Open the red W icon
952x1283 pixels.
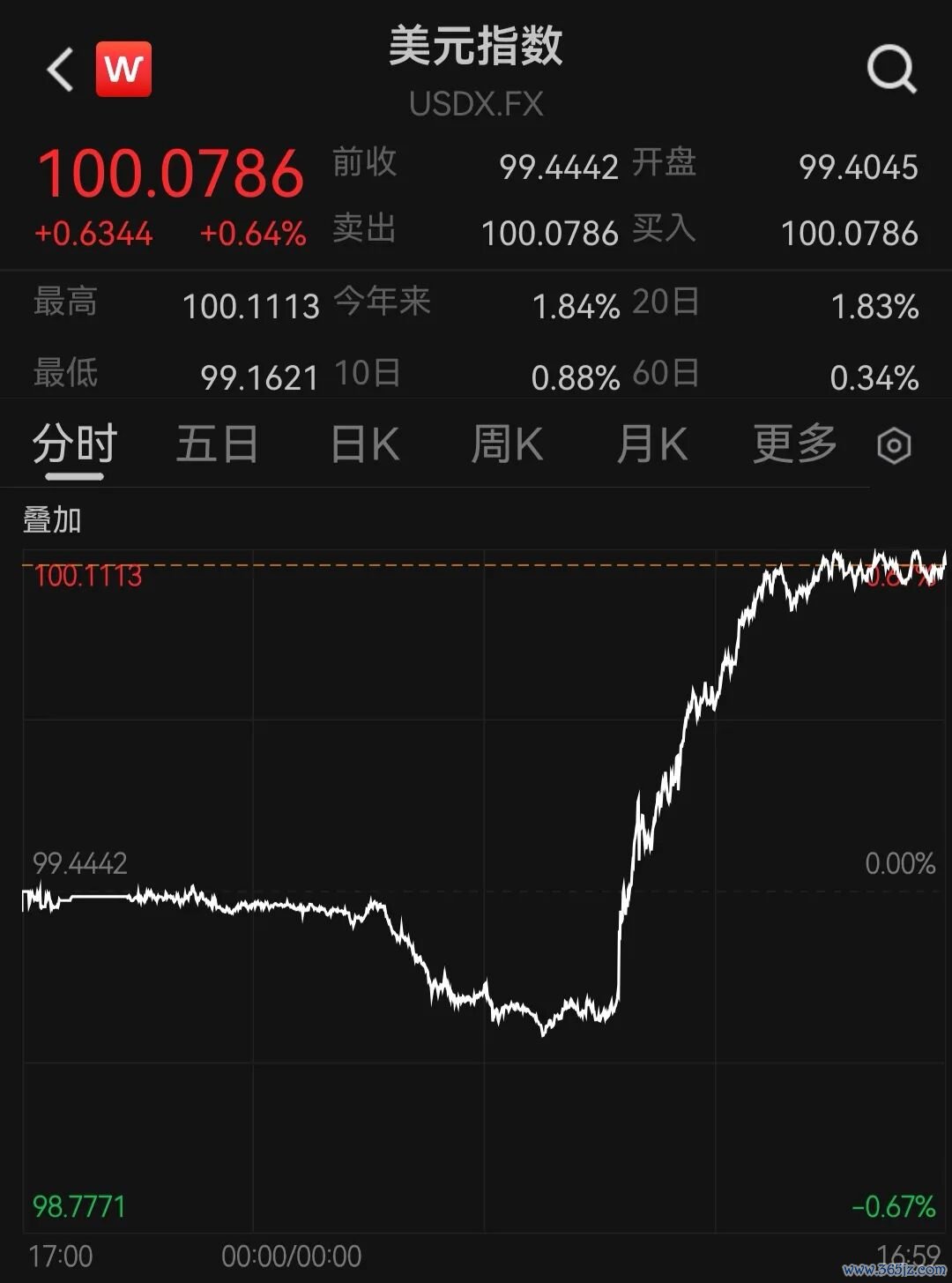123,69
